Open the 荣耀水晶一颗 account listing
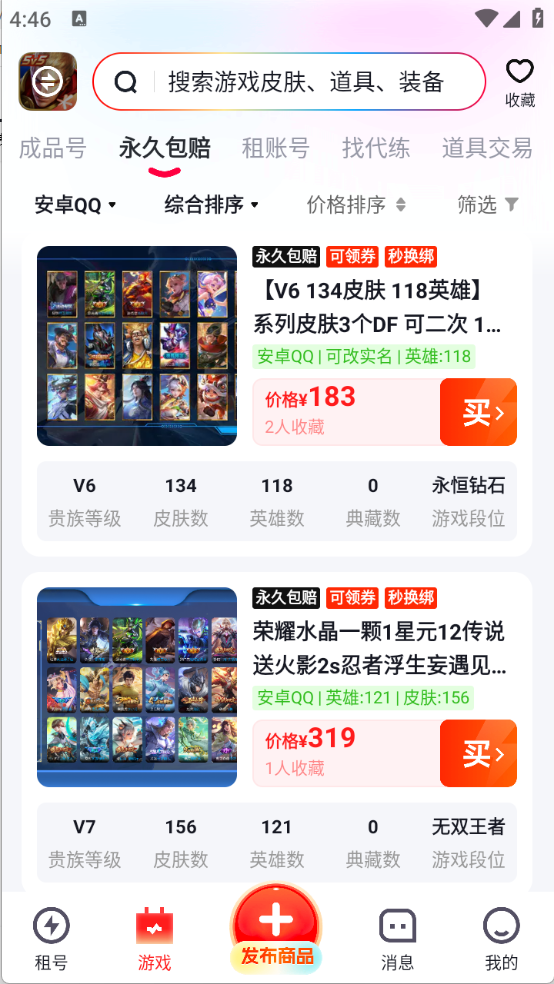The height and width of the screenshot is (984, 554). click(379, 648)
